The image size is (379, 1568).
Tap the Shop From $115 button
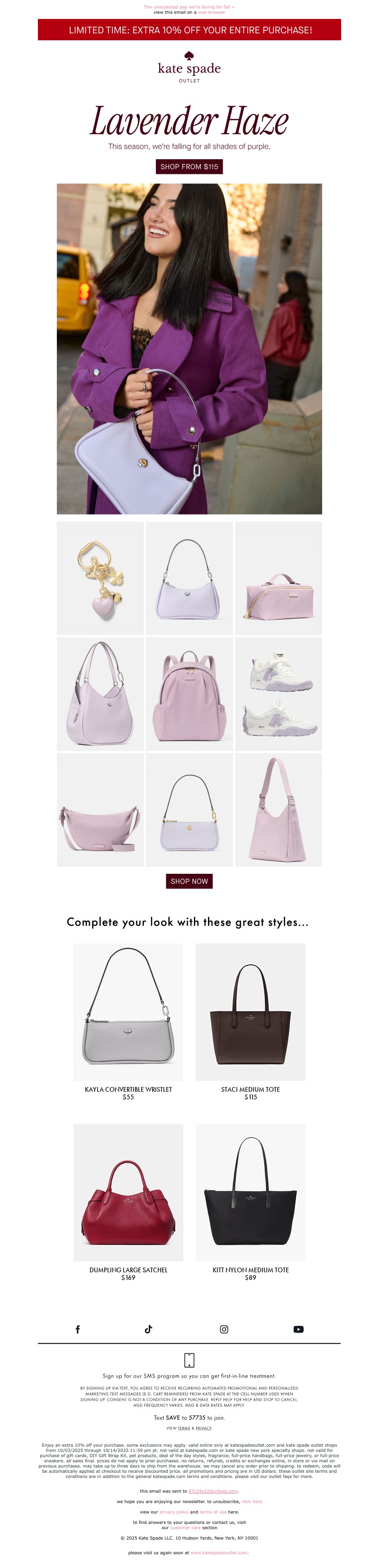point(189,167)
